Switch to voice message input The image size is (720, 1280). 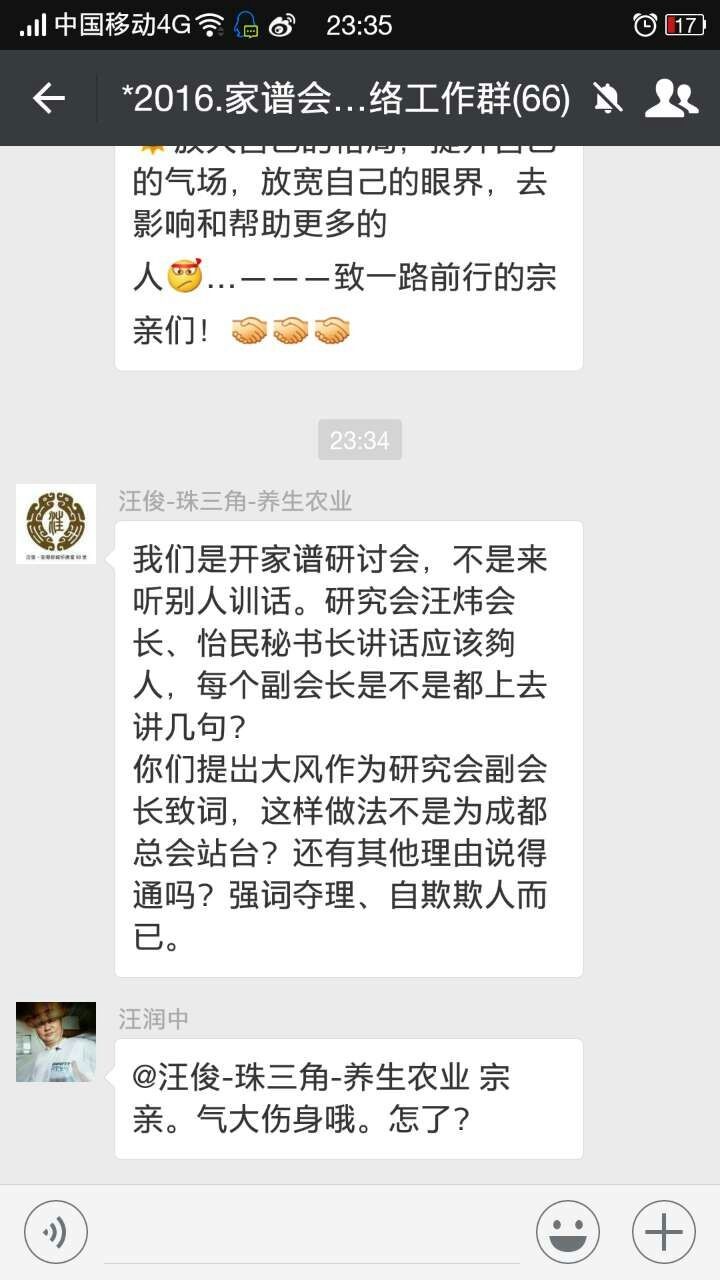pos(56,1232)
